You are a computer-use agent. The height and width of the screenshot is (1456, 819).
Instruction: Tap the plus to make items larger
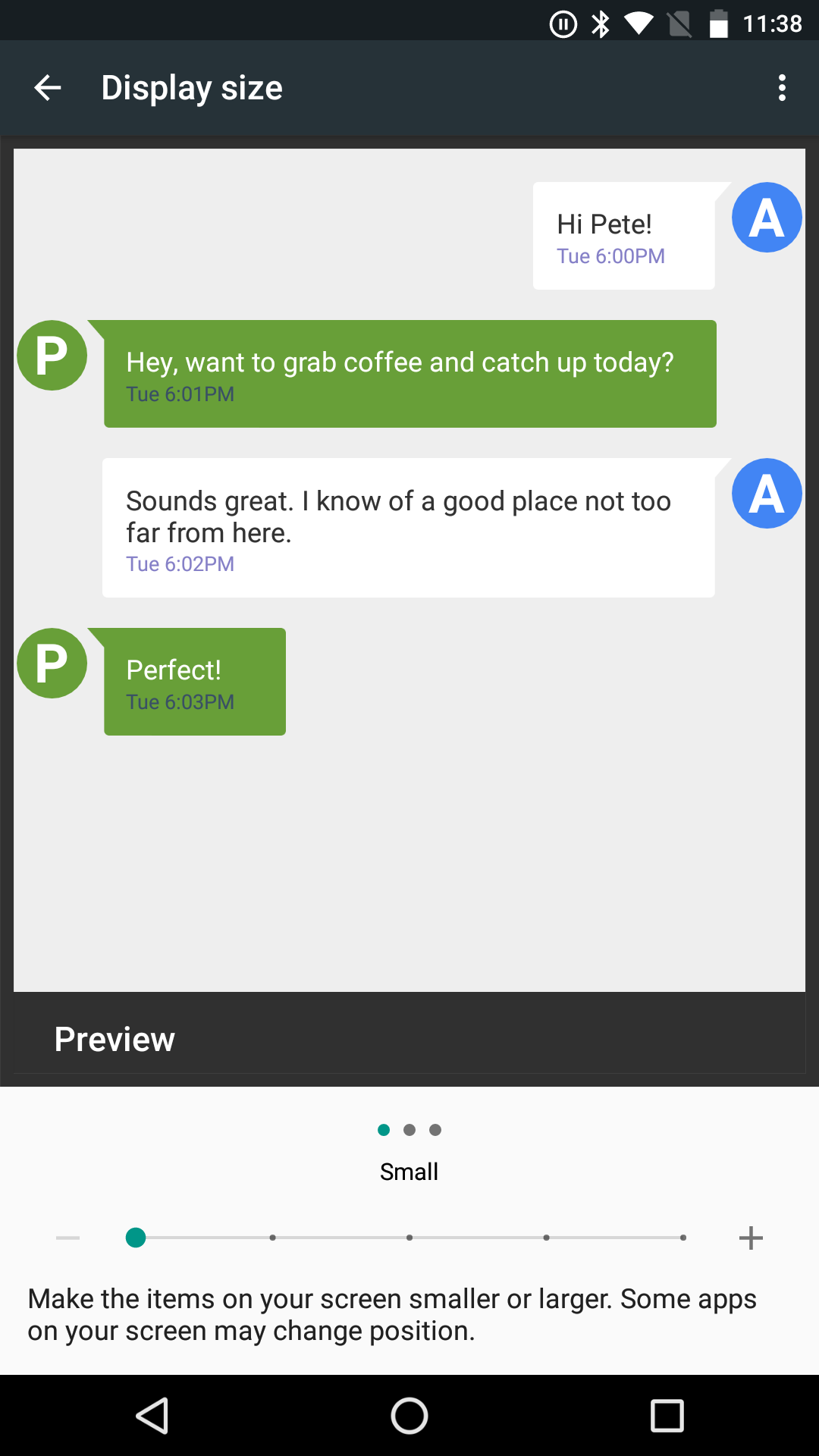751,1238
